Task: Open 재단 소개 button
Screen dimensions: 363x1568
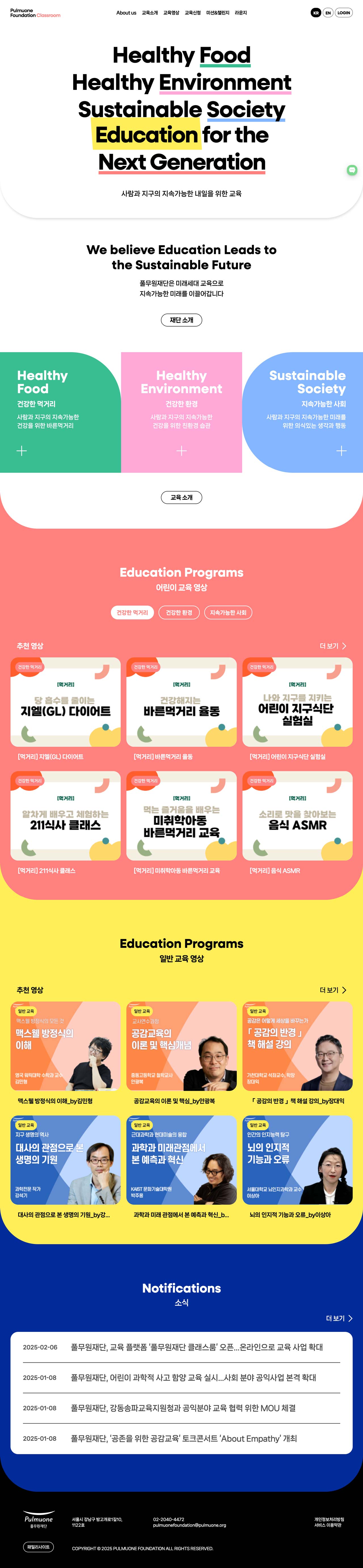Action: pos(181,319)
